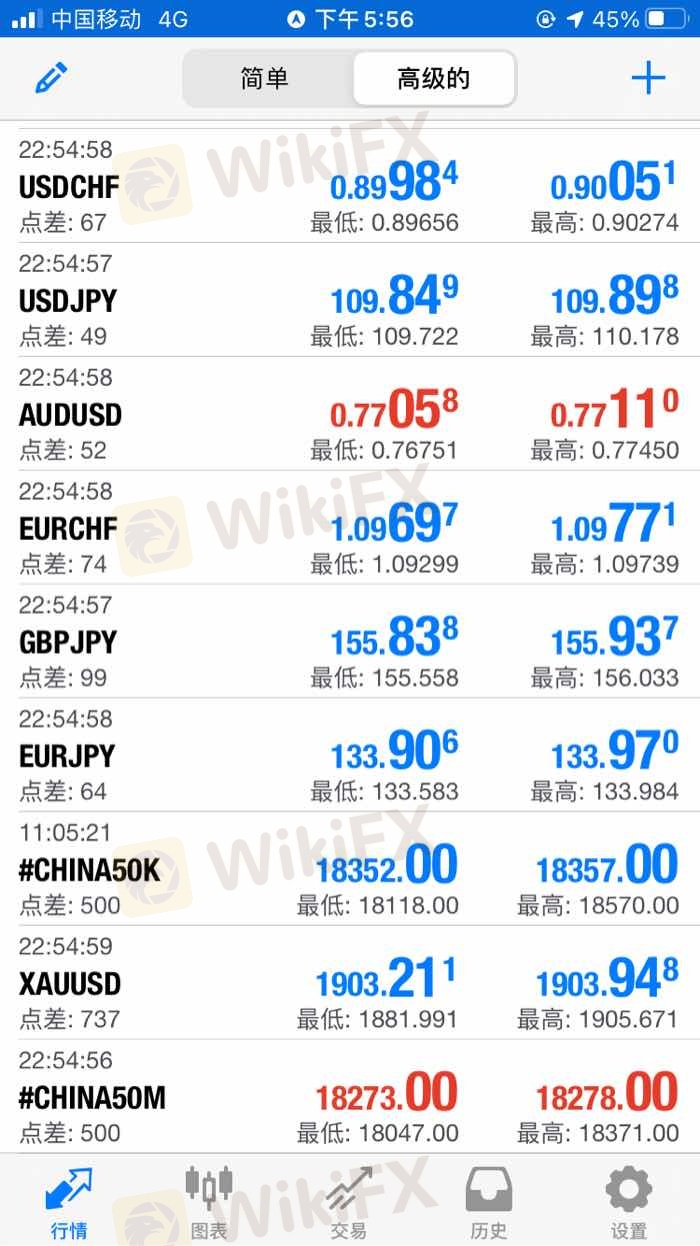This screenshot has height=1246, width=700.
Task: Add a new symbol with plus icon
Action: pyautogui.click(x=648, y=78)
